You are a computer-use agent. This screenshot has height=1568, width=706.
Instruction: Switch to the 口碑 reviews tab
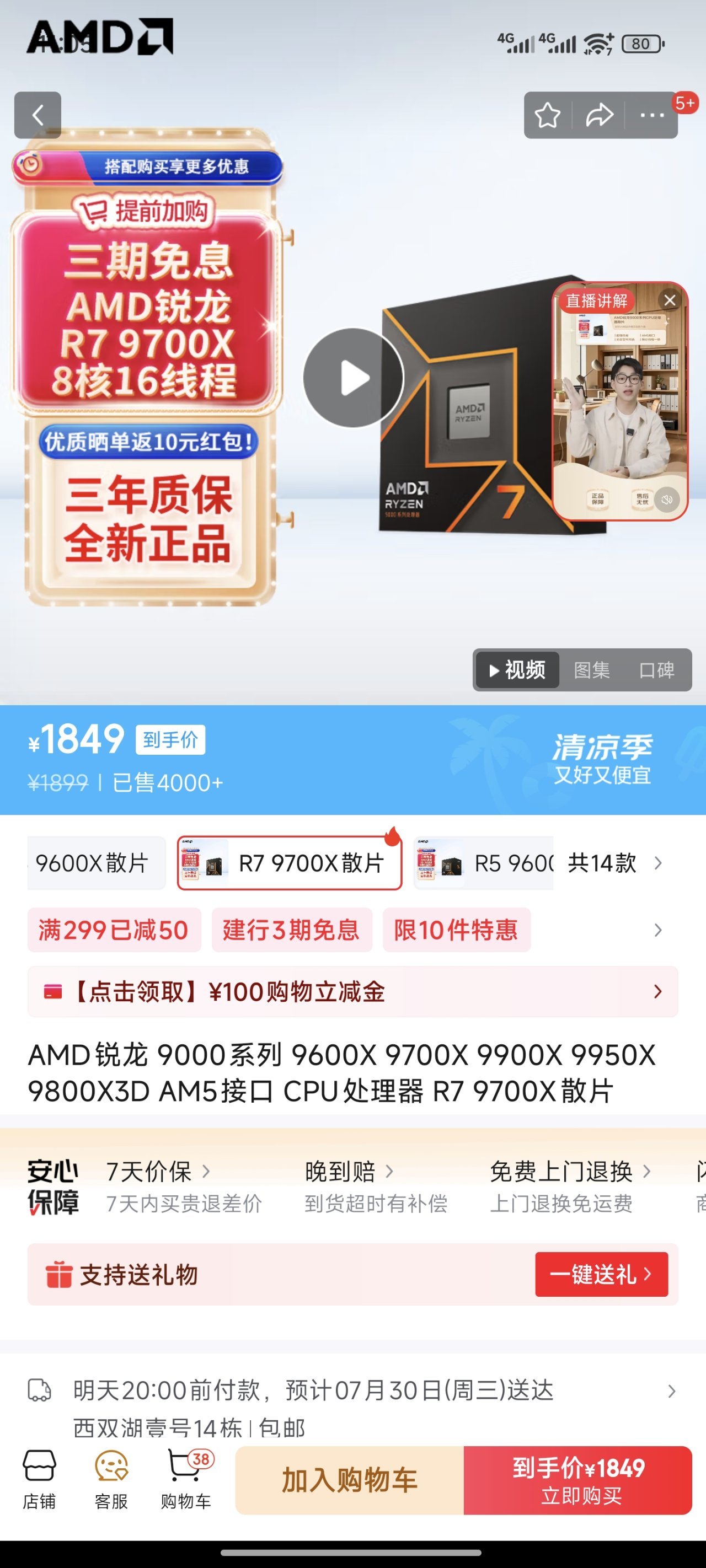657,670
